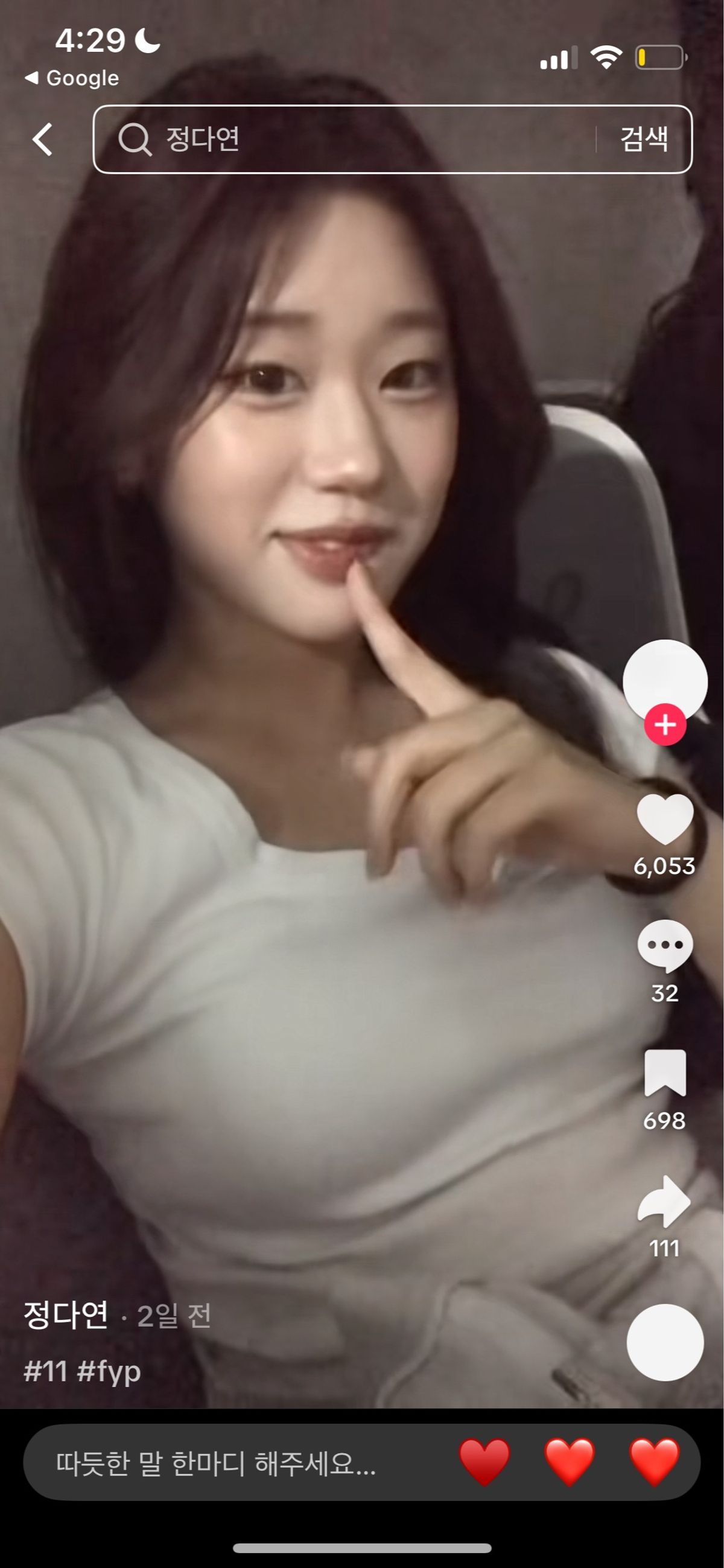Go back with the left arrow
The image size is (724, 1568).
(x=43, y=139)
